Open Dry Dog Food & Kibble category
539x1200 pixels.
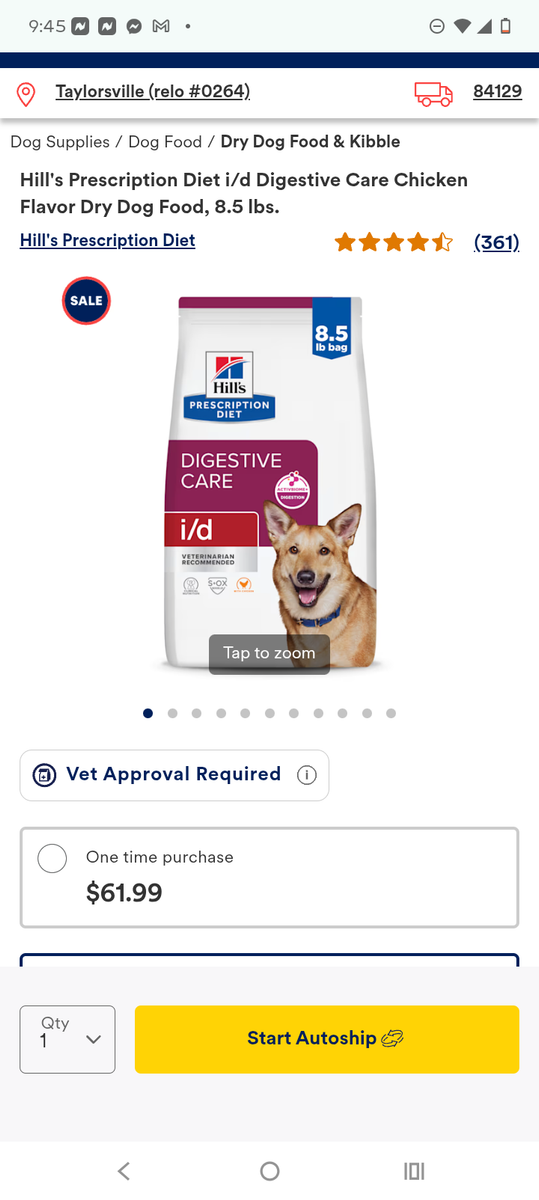[x=310, y=142]
